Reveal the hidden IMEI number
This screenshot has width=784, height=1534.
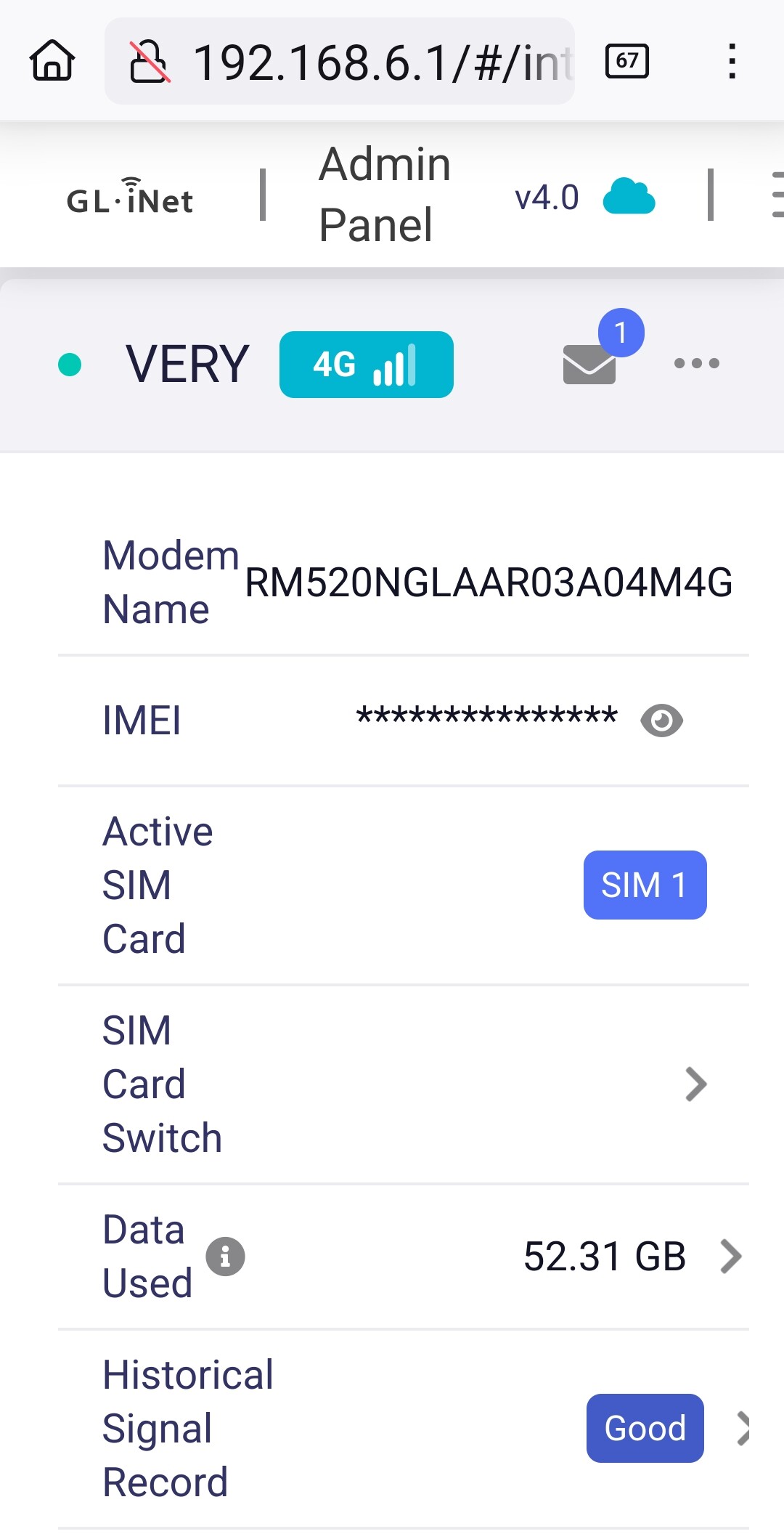661,721
